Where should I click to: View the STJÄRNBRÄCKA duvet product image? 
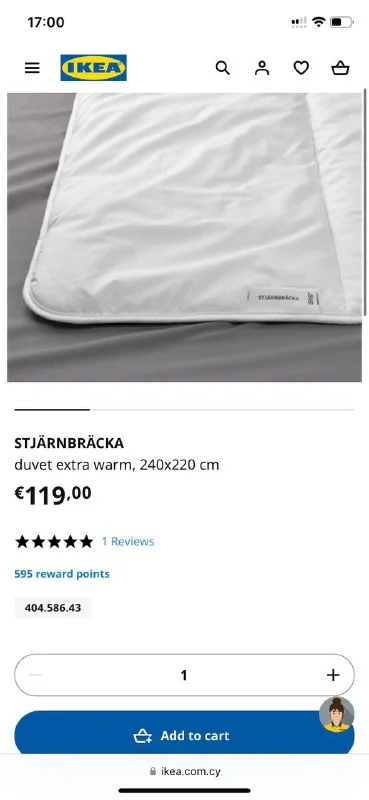point(184,237)
